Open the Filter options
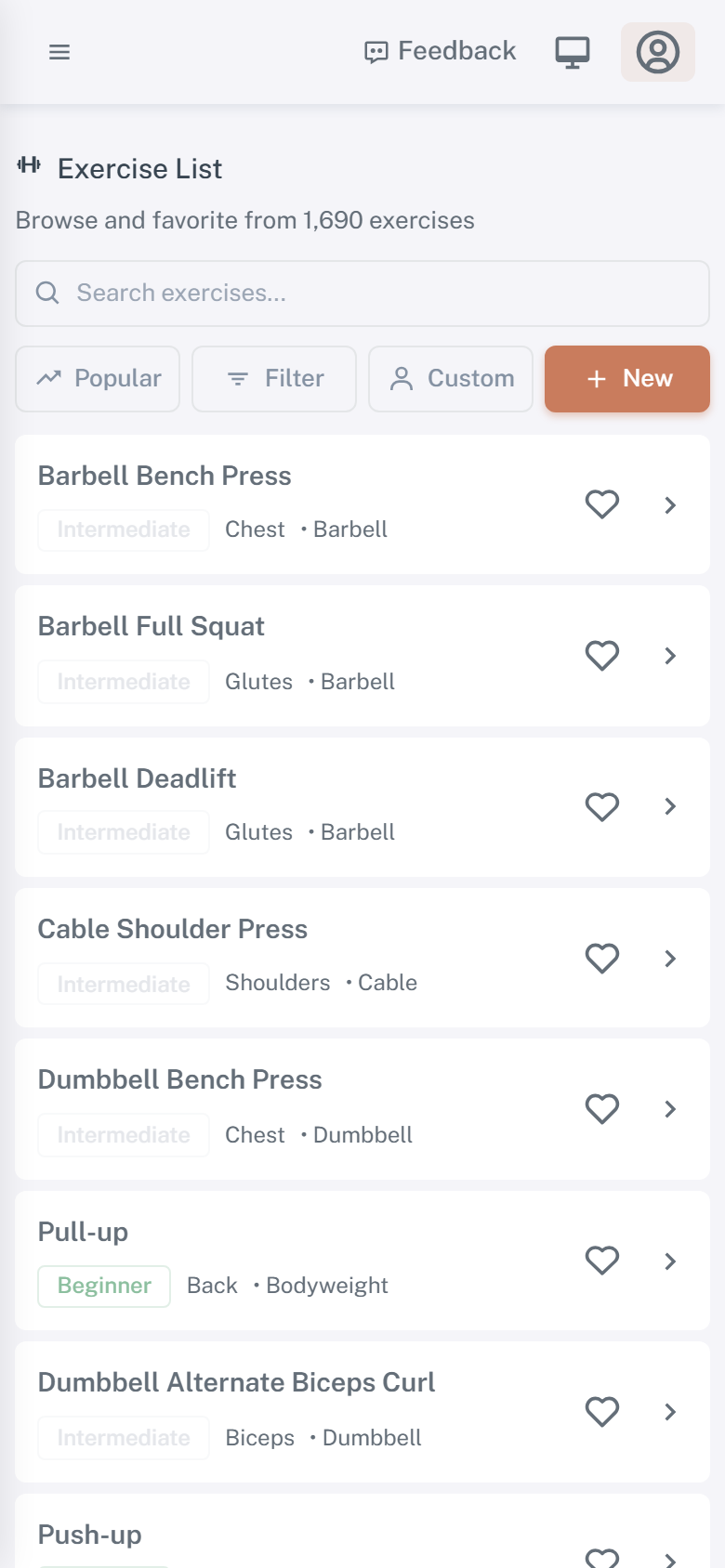This screenshot has height=1568, width=725. [x=274, y=378]
